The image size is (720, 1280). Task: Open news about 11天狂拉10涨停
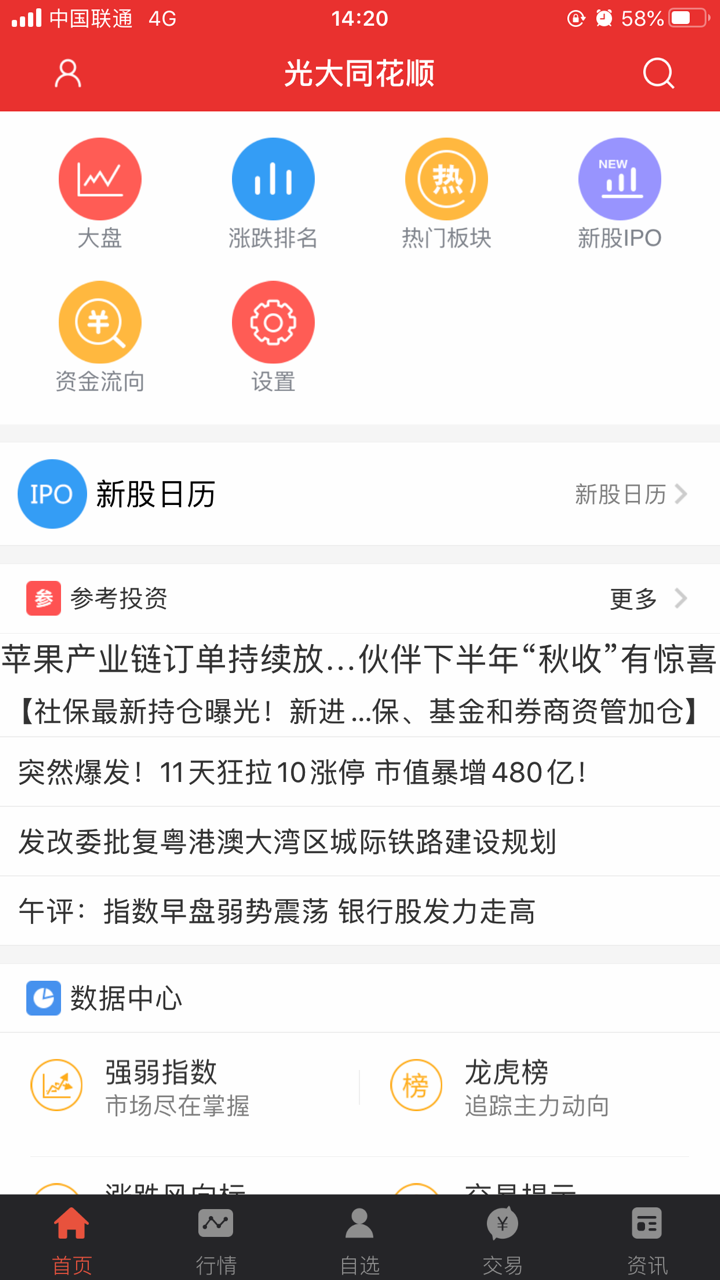pyautogui.click(x=300, y=772)
